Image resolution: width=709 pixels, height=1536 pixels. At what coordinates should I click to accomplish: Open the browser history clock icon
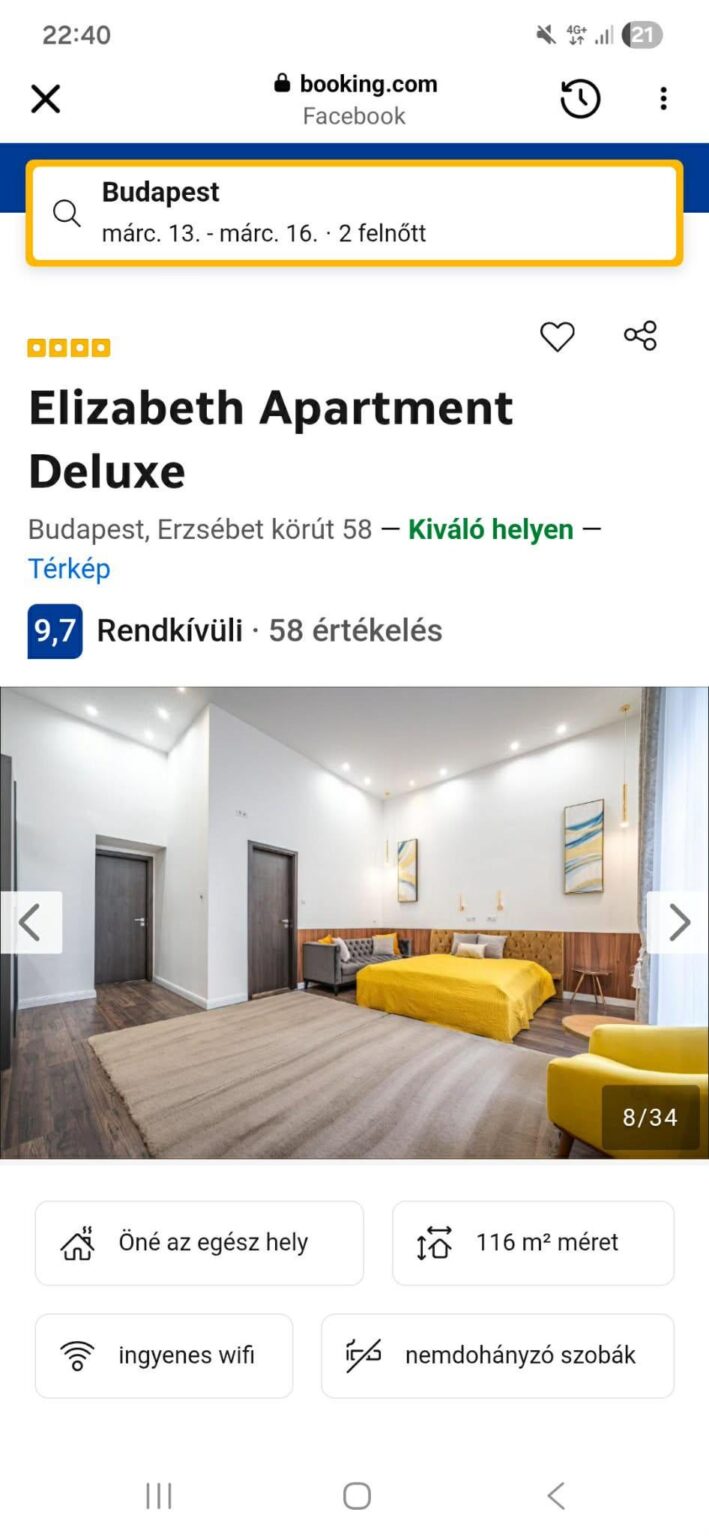pyautogui.click(x=580, y=99)
